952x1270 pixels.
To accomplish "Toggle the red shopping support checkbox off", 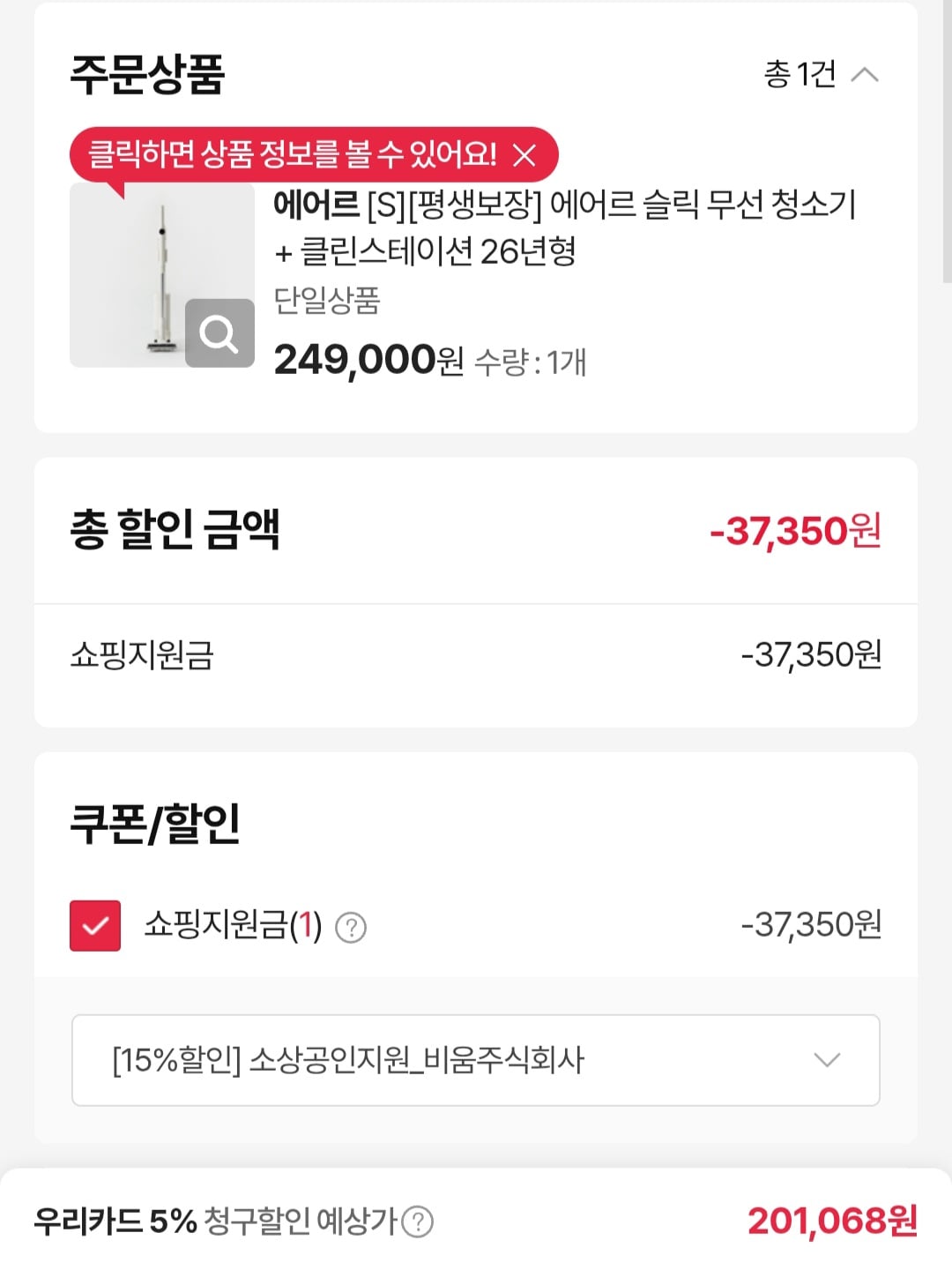I will click(94, 926).
